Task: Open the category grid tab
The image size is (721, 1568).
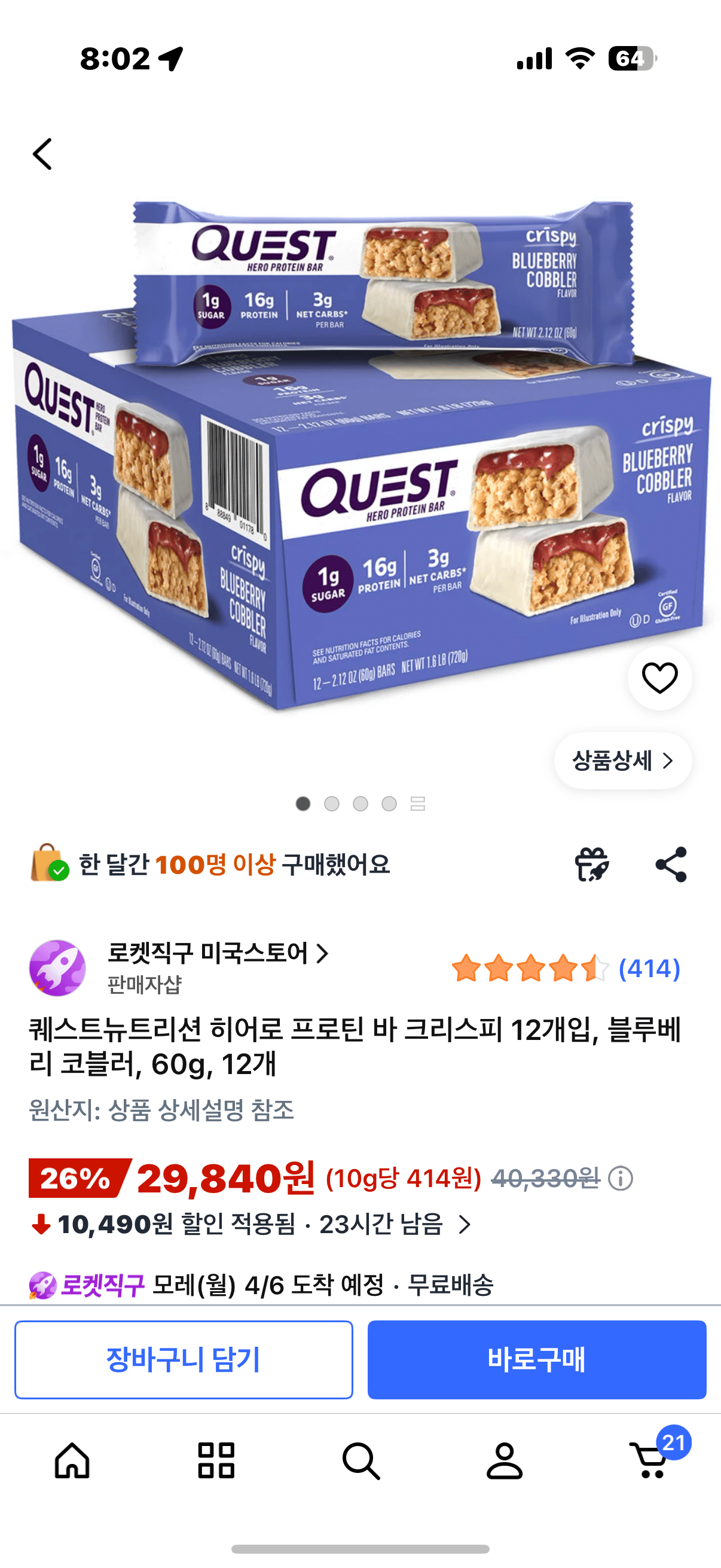Action: tap(216, 1460)
